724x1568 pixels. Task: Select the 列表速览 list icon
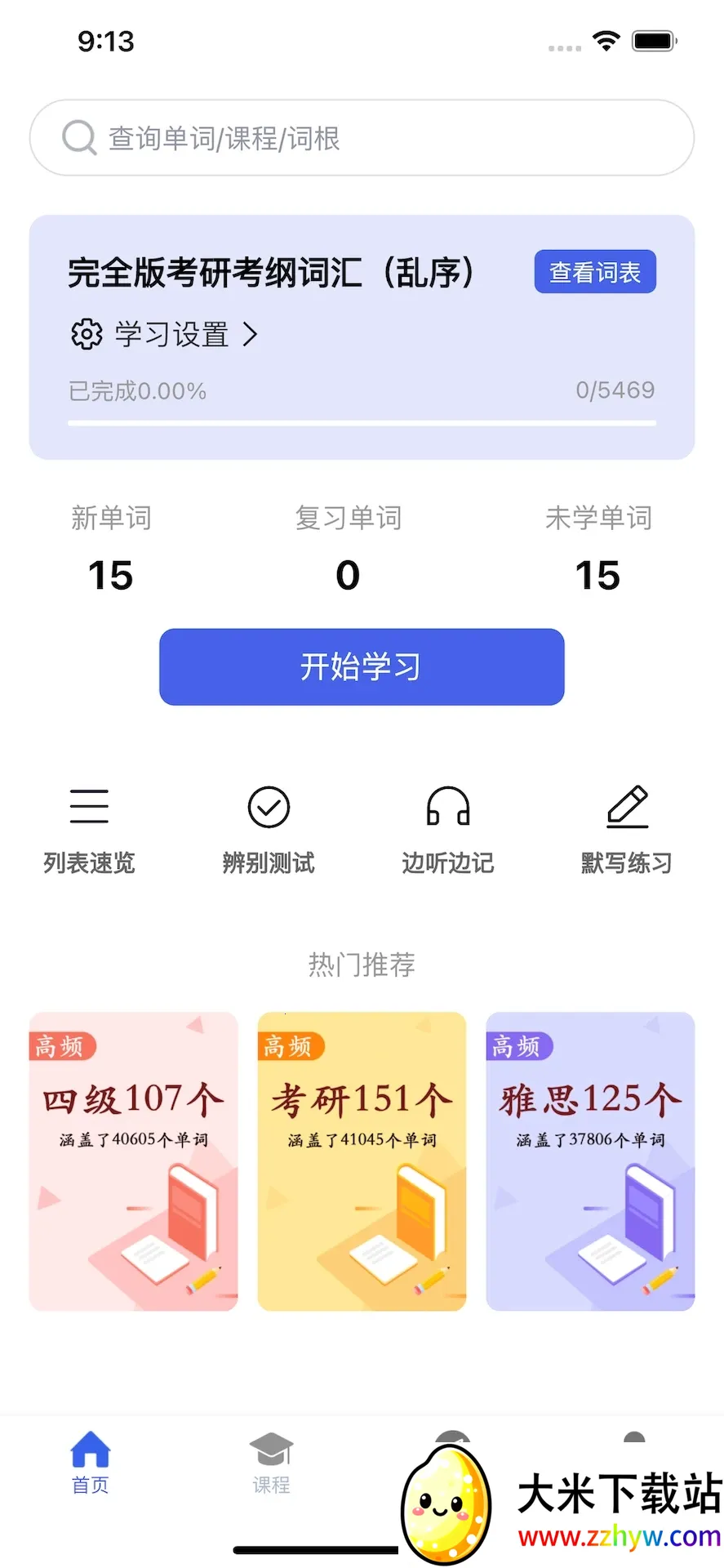(89, 807)
